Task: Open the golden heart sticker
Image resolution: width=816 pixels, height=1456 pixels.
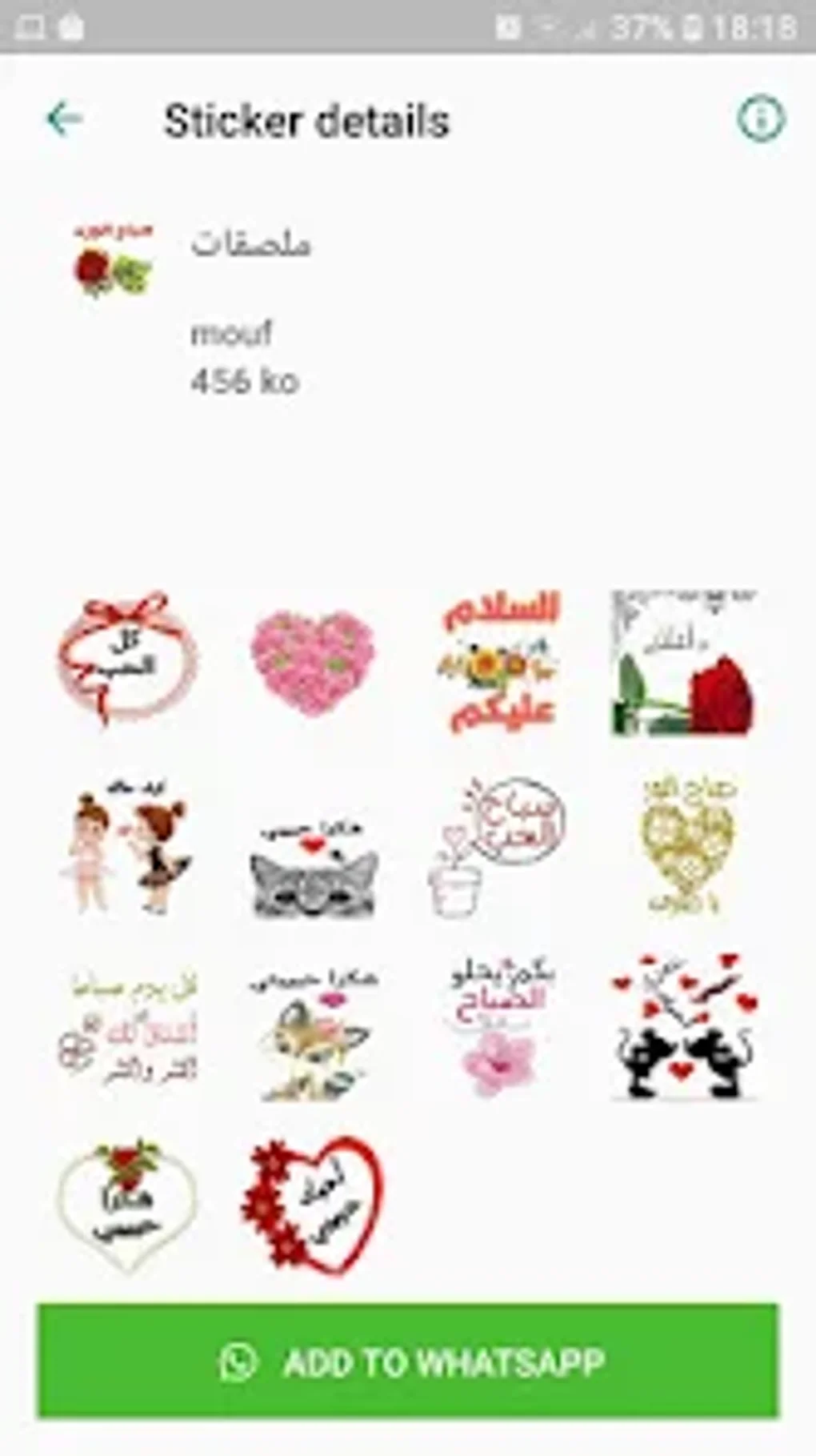Action: coord(686,845)
